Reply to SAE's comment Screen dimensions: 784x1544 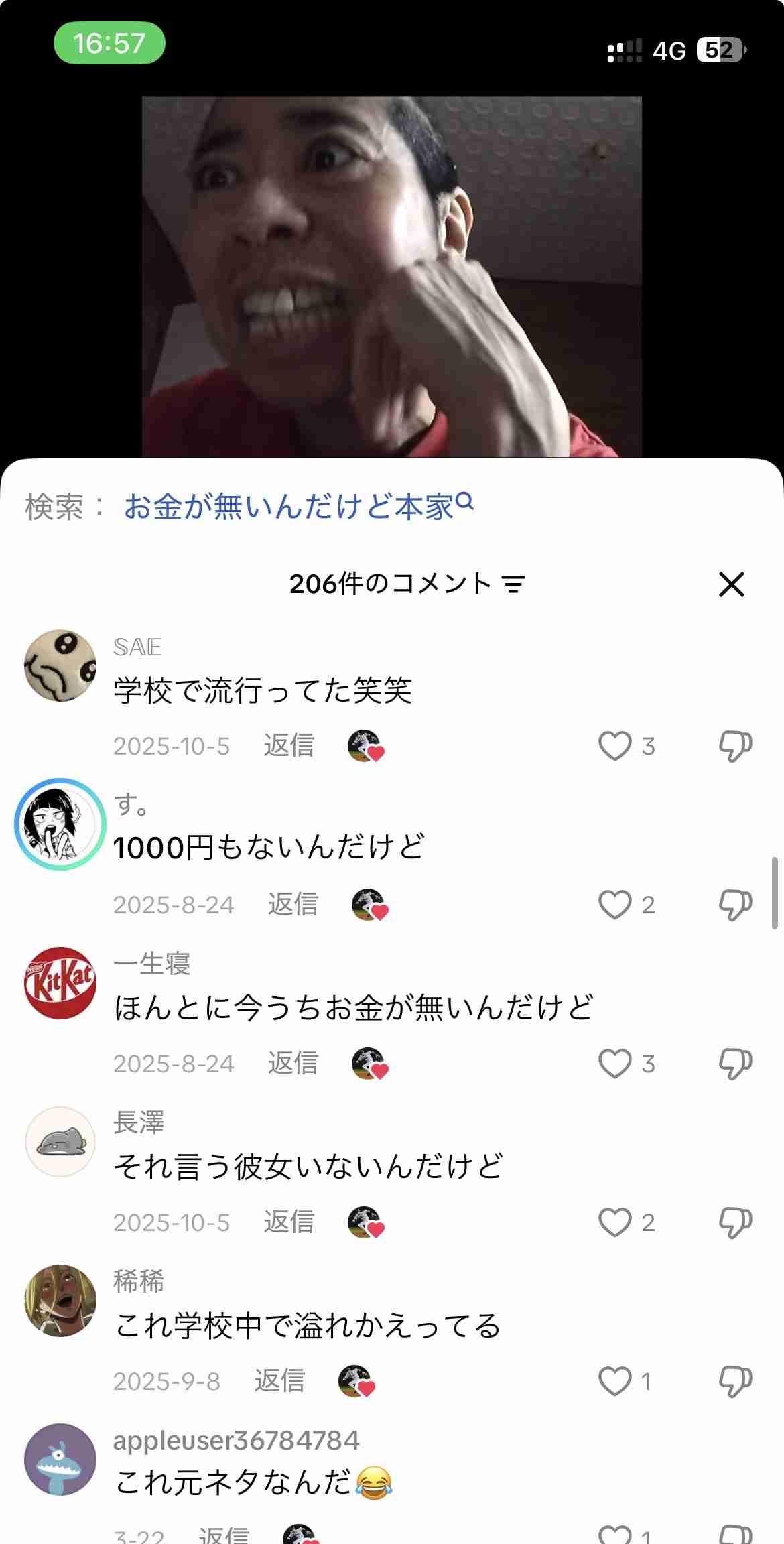(x=289, y=746)
